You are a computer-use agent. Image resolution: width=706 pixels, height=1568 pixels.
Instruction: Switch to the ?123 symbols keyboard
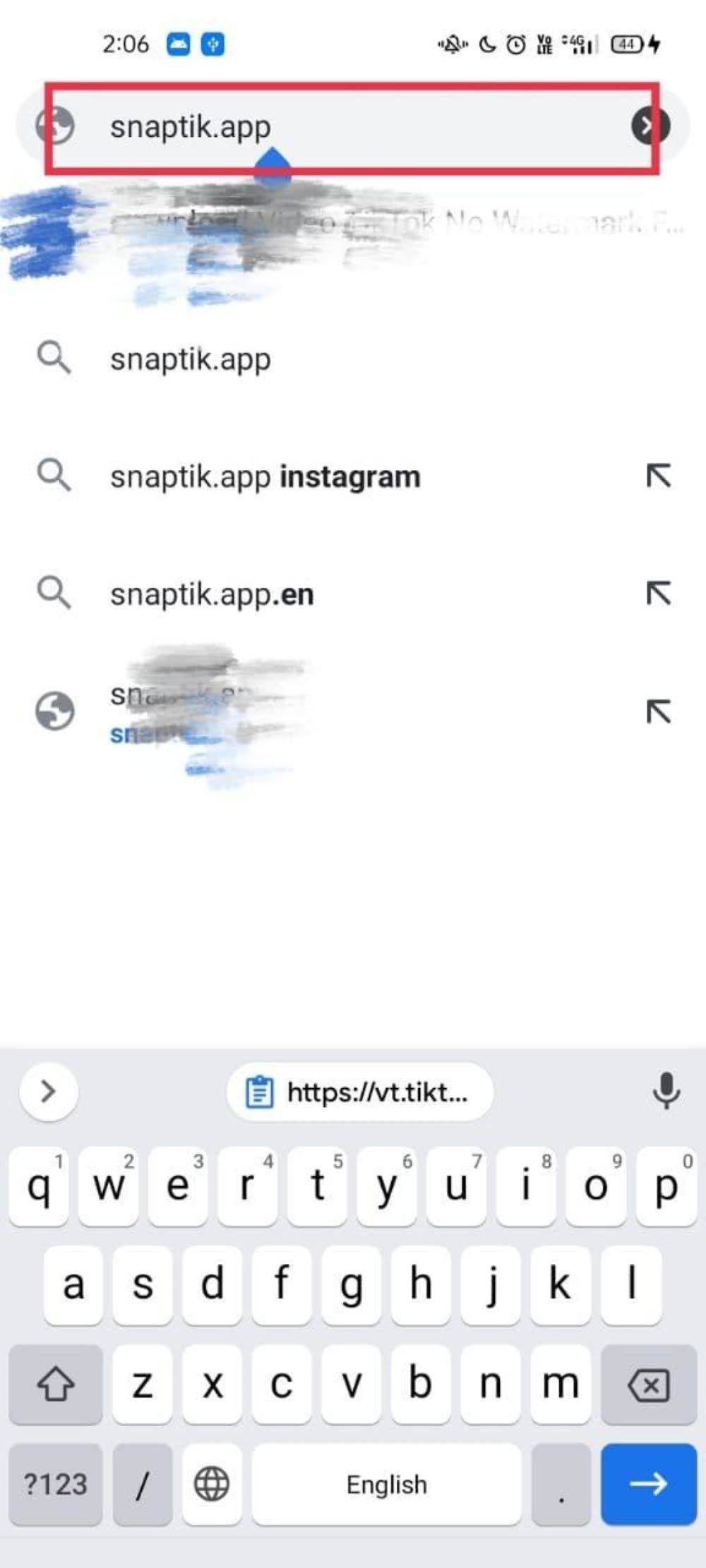[55, 1483]
